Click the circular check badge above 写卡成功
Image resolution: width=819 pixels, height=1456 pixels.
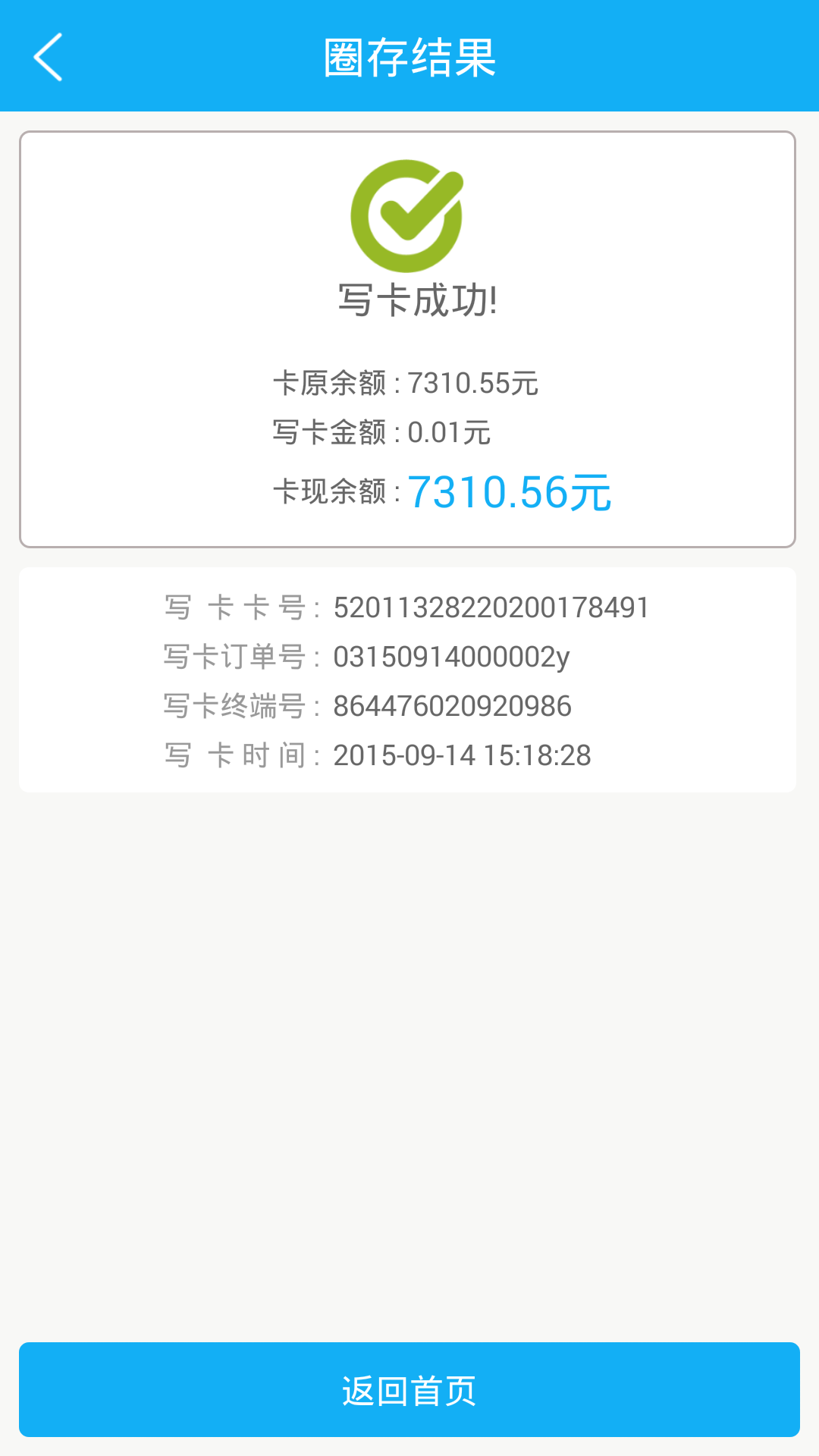pyautogui.click(x=408, y=215)
